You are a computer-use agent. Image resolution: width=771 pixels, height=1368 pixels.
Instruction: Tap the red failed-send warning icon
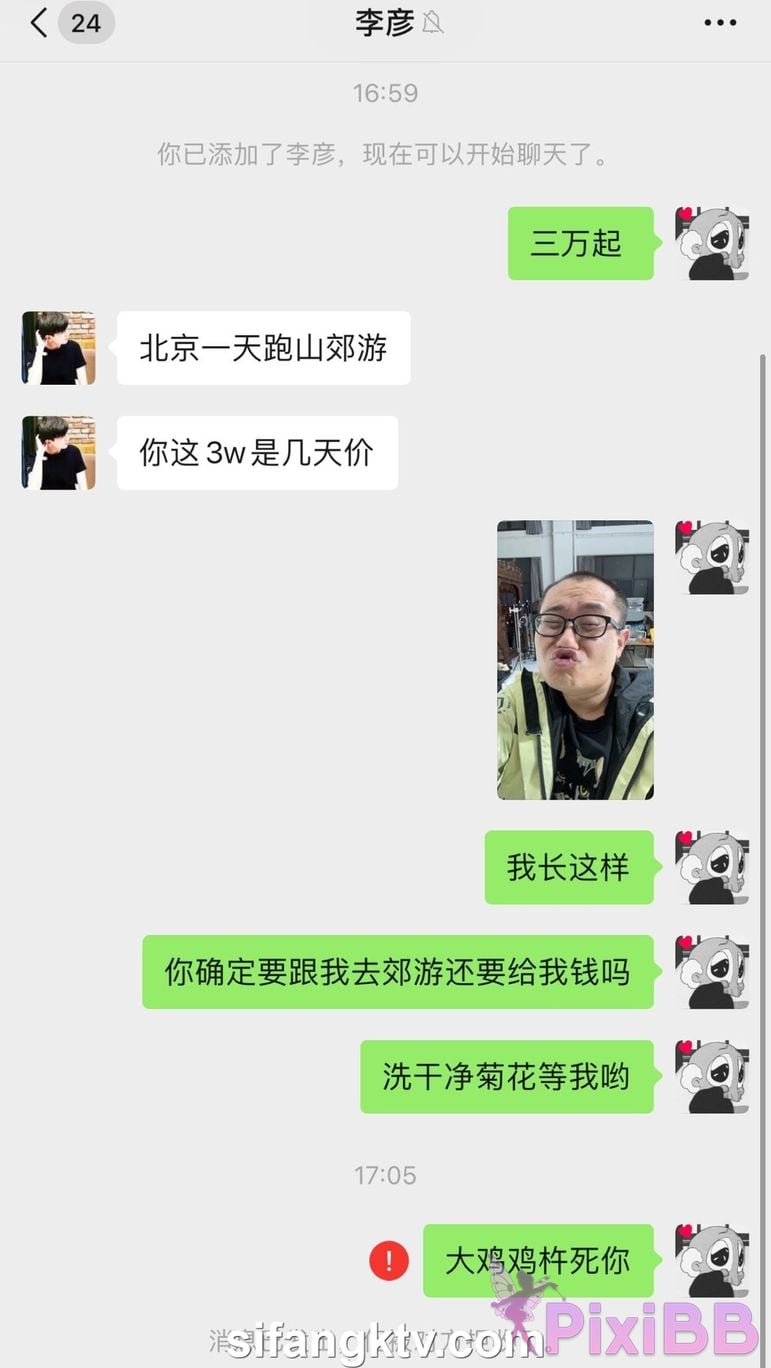[x=389, y=1260]
